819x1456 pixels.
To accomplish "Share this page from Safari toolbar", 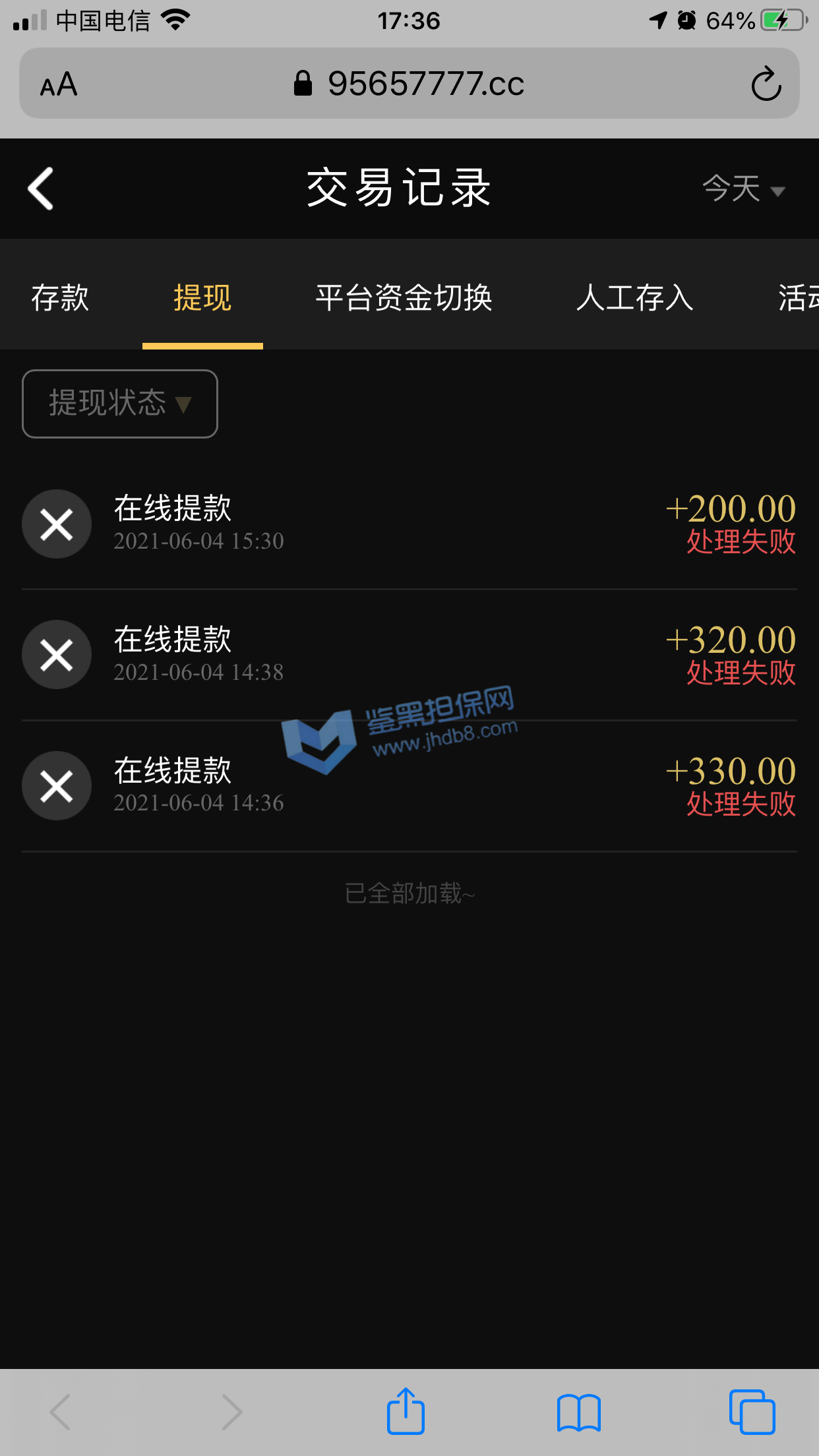I will click(x=405, y=1411).
